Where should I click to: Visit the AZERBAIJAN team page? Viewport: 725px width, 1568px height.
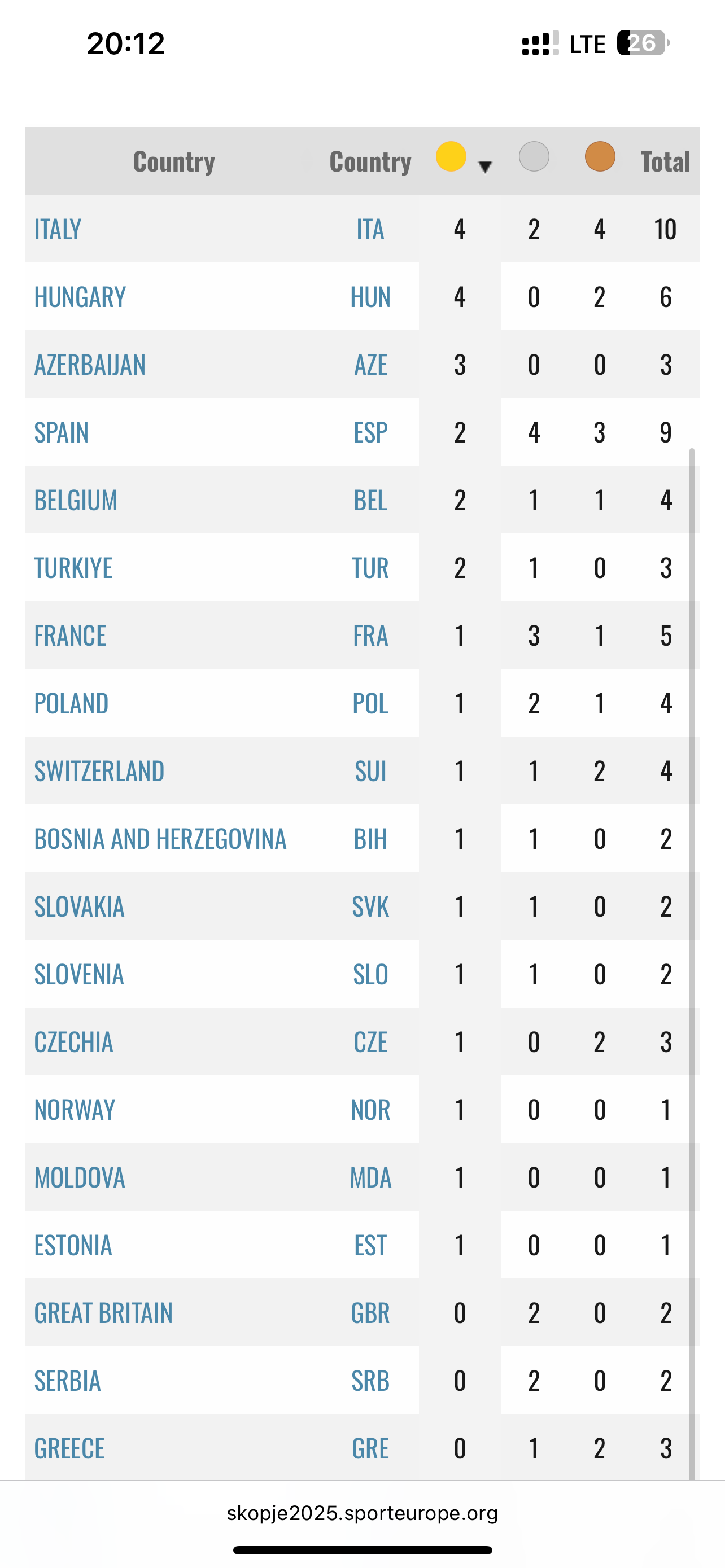[x=89, y=365]
